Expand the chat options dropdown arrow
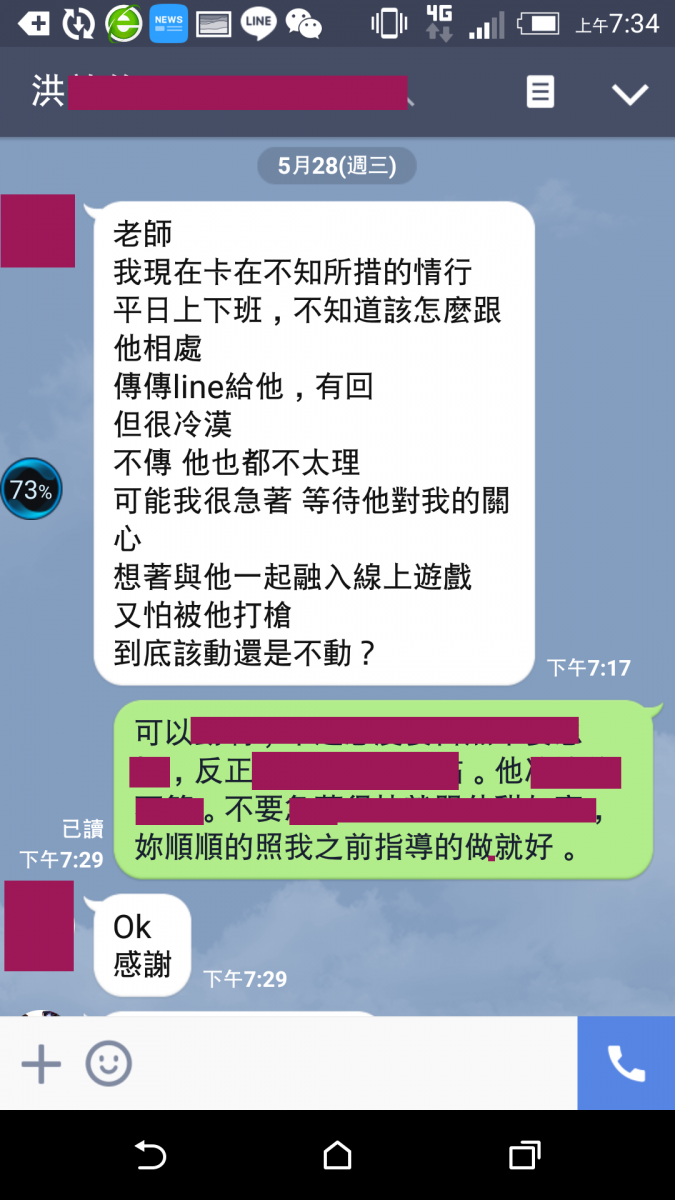Screen dimensions: 675x1200 pyautogui.click(x=630, y=94)
